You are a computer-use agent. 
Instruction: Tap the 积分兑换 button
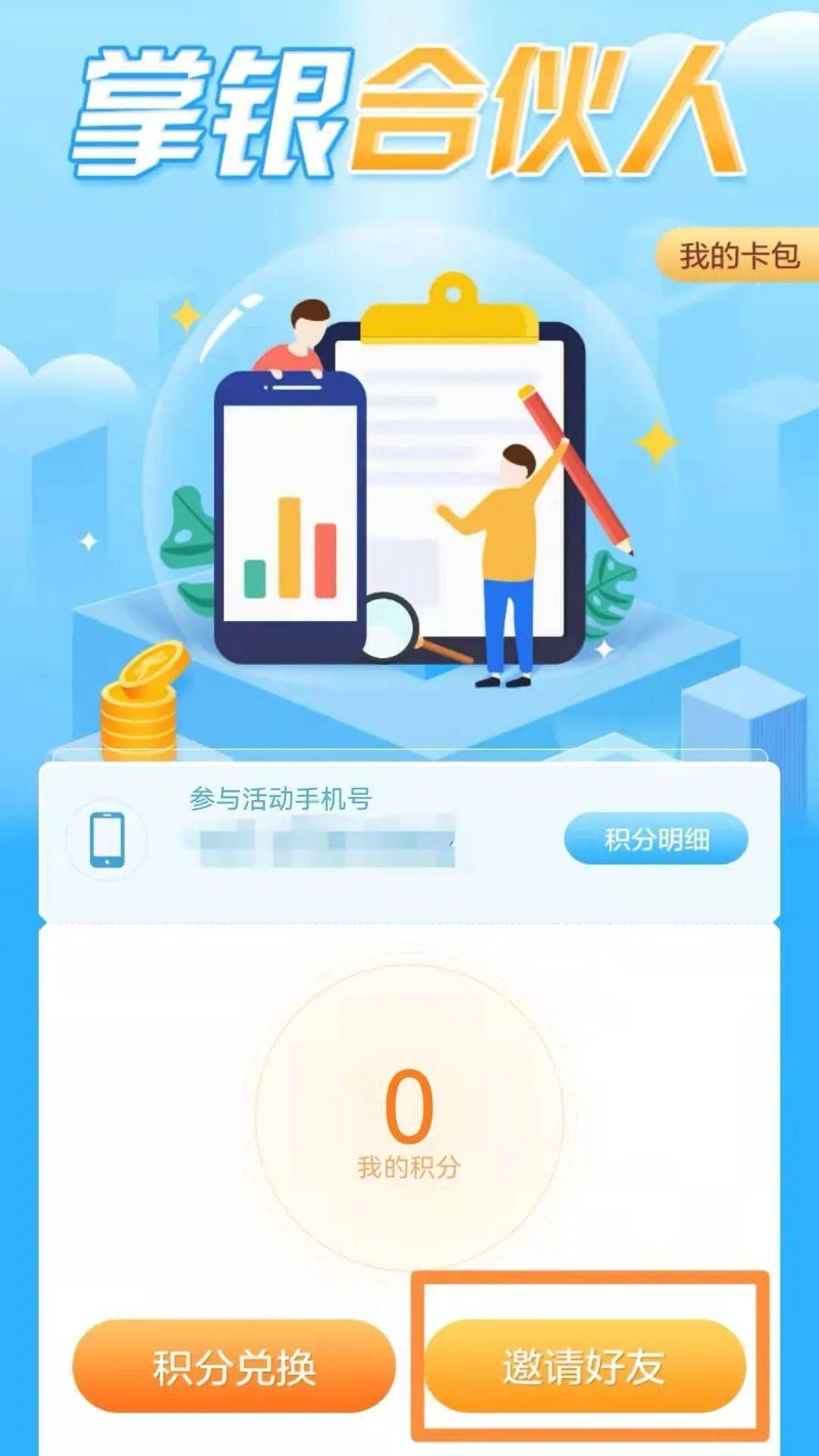(x=234, y=1367)
